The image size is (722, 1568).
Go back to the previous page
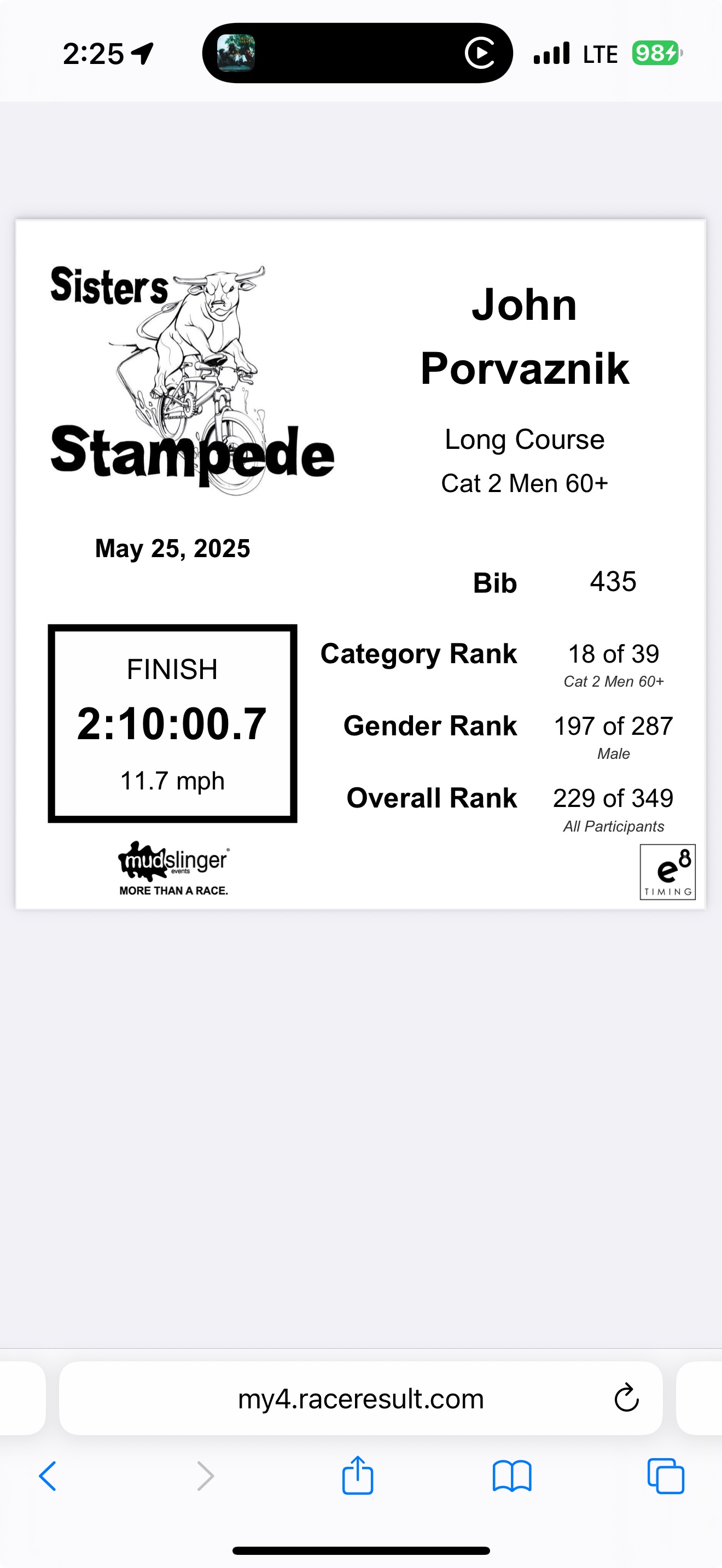click(48, 1476)
